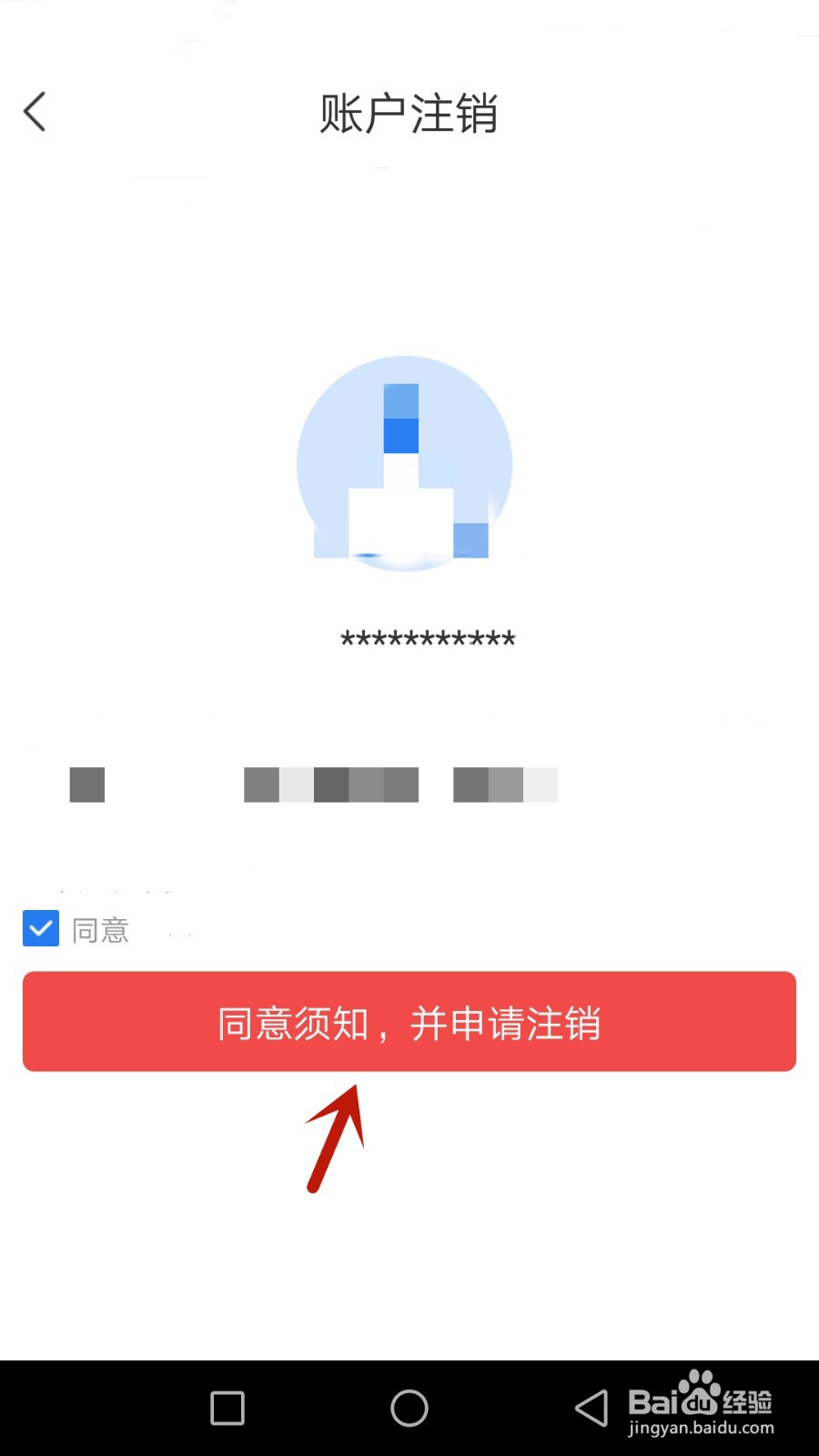Select the 账户注销 title bar
819x1456 pixels.
tap(408, 113)
